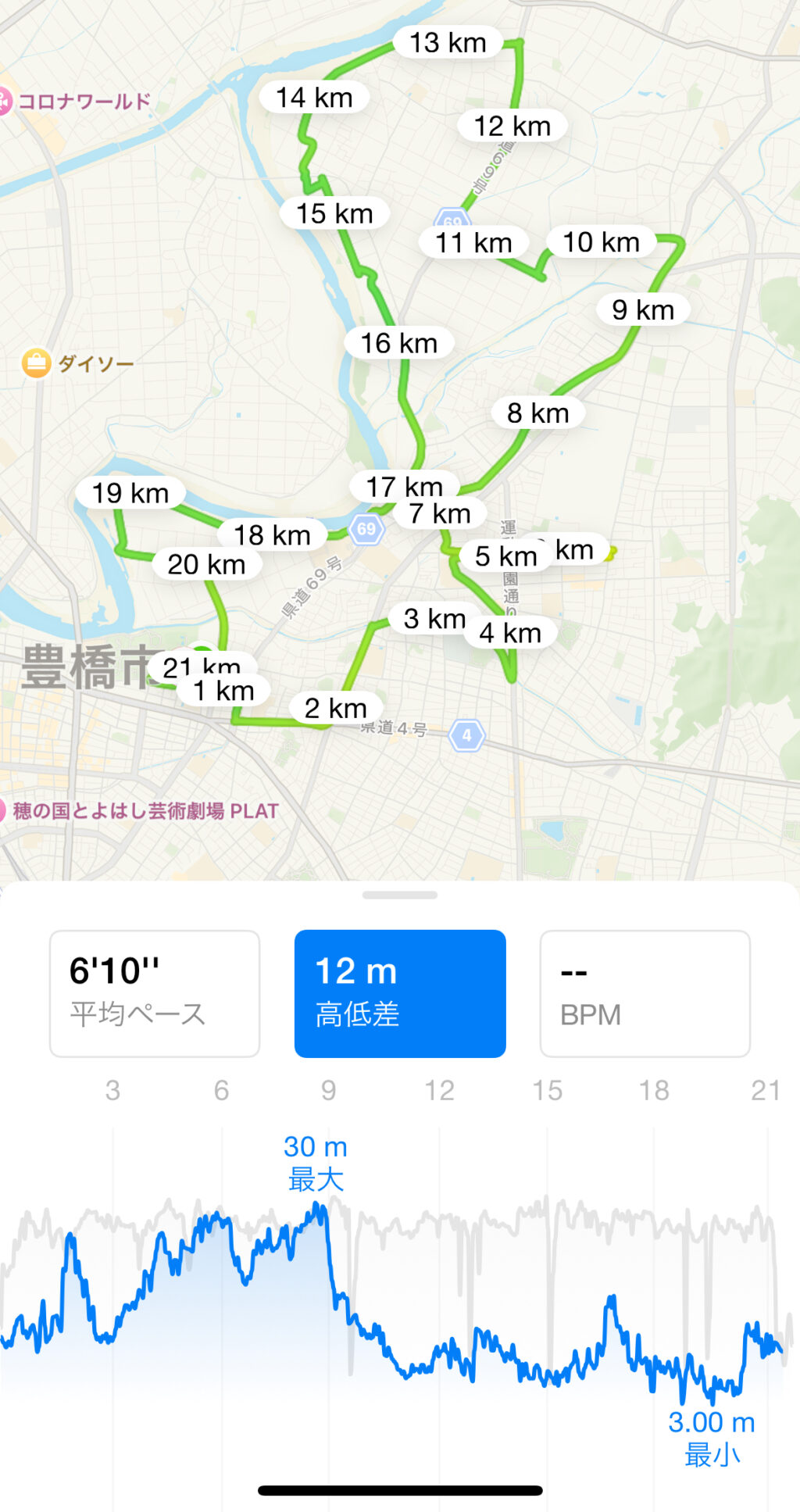Select the 平均ペース 6'10'' metric card

pos(155,993)
